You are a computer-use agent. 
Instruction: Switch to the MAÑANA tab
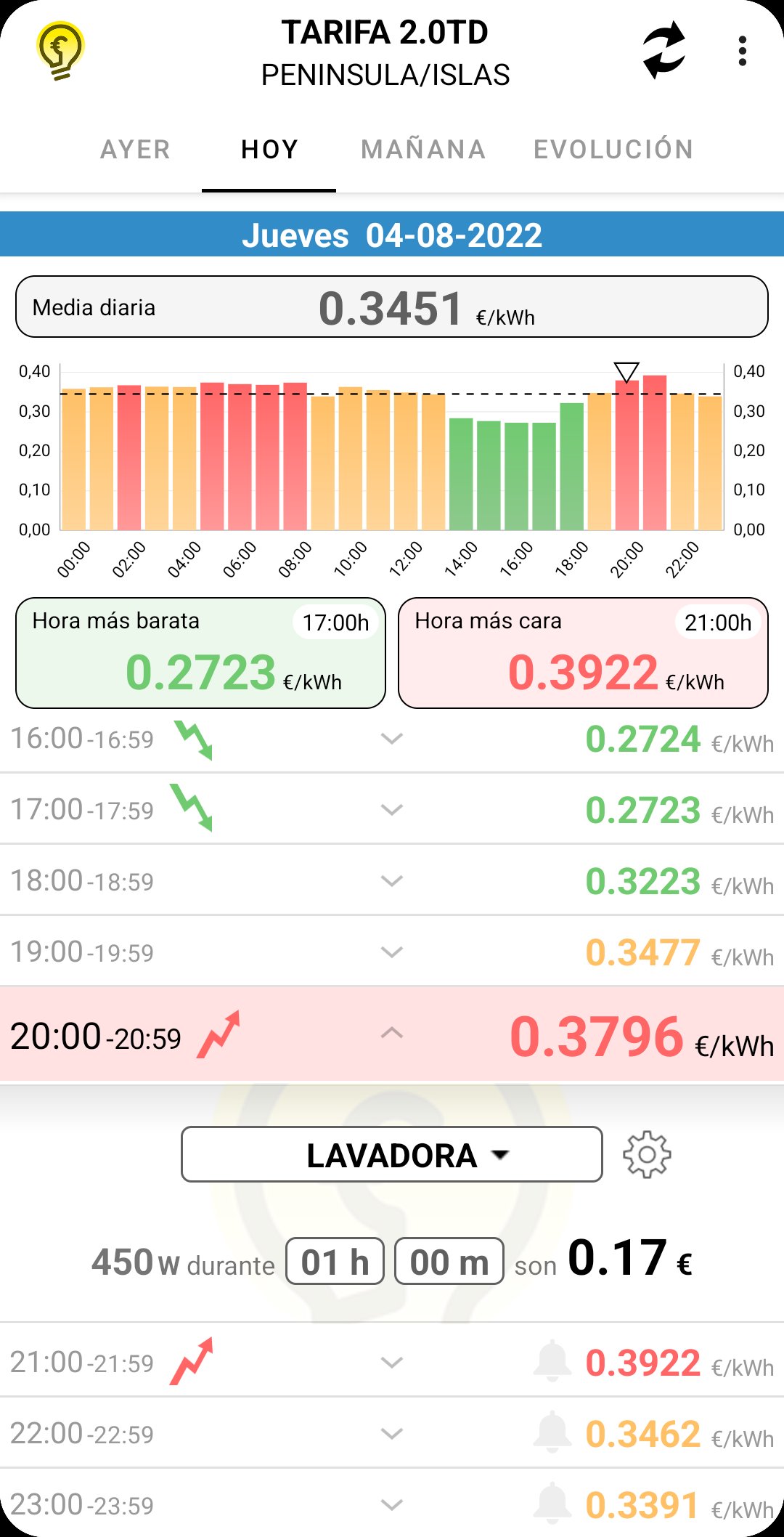(x=423, y=150)
